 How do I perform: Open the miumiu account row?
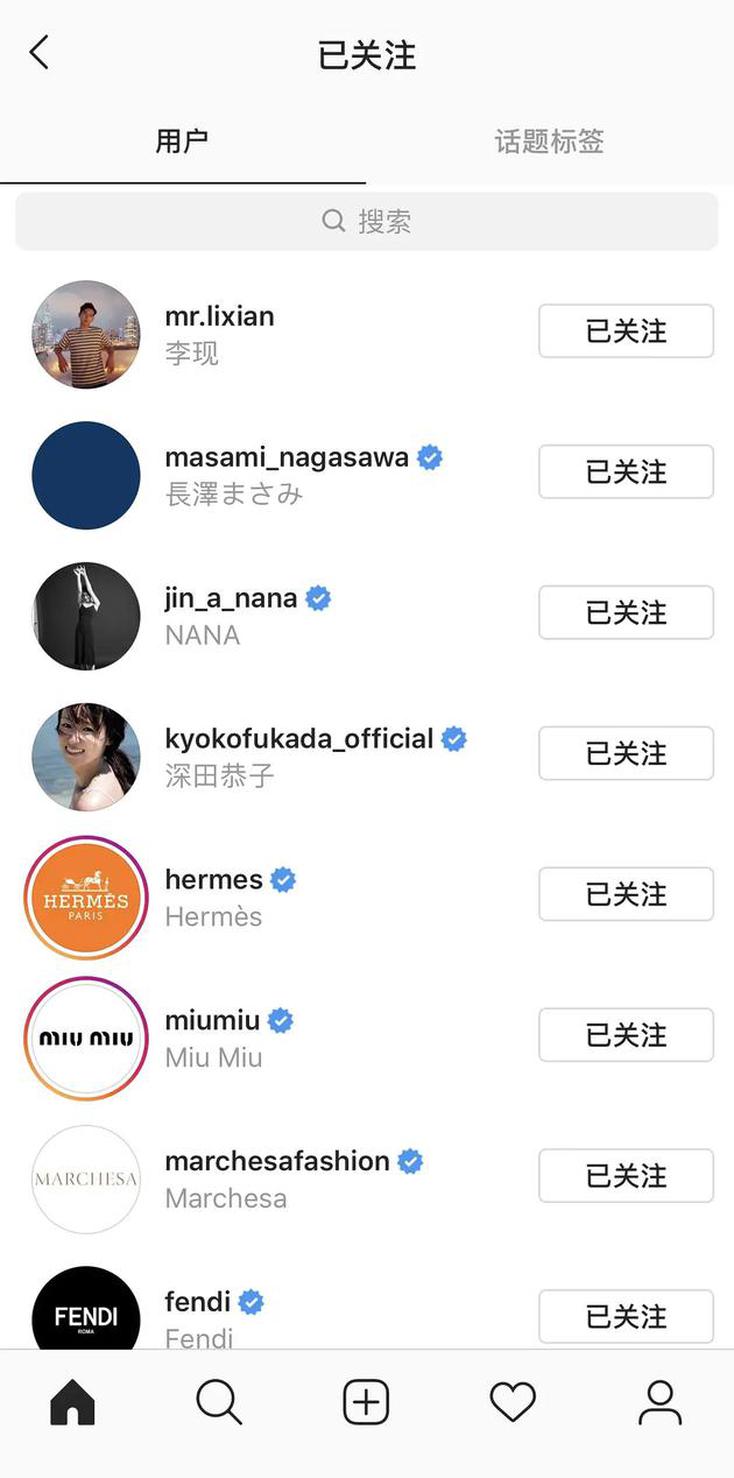click(x=367, y=1038)
